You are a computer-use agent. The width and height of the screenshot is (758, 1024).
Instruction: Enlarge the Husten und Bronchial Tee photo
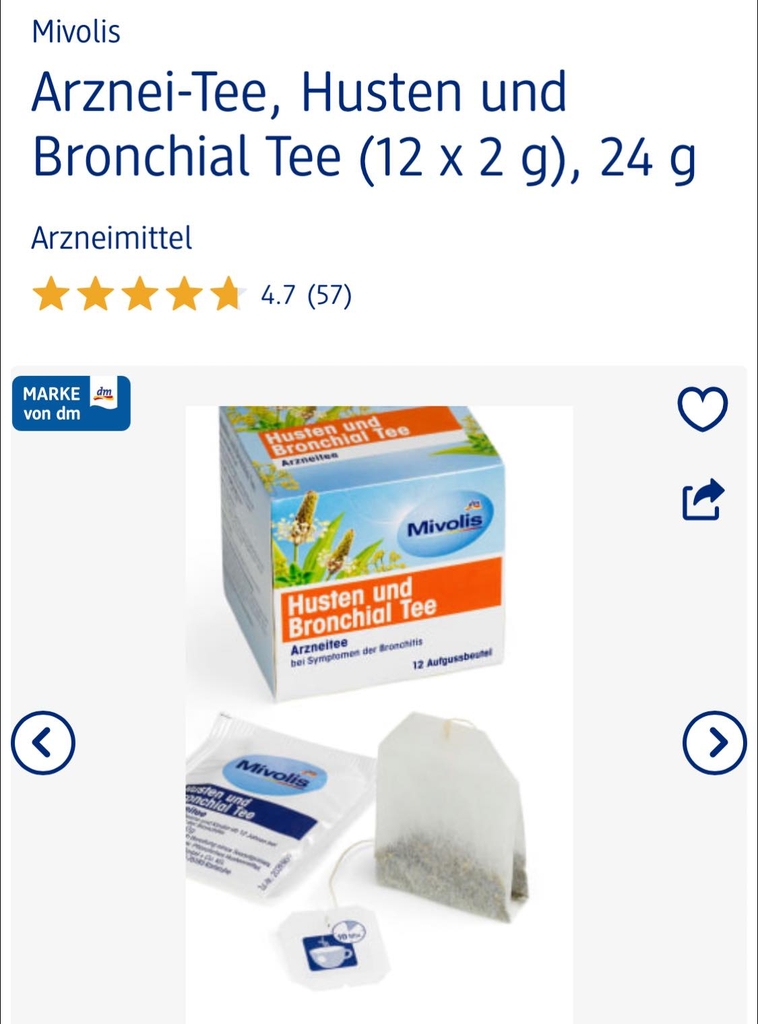pyautogui.click(x=378, y=690)
